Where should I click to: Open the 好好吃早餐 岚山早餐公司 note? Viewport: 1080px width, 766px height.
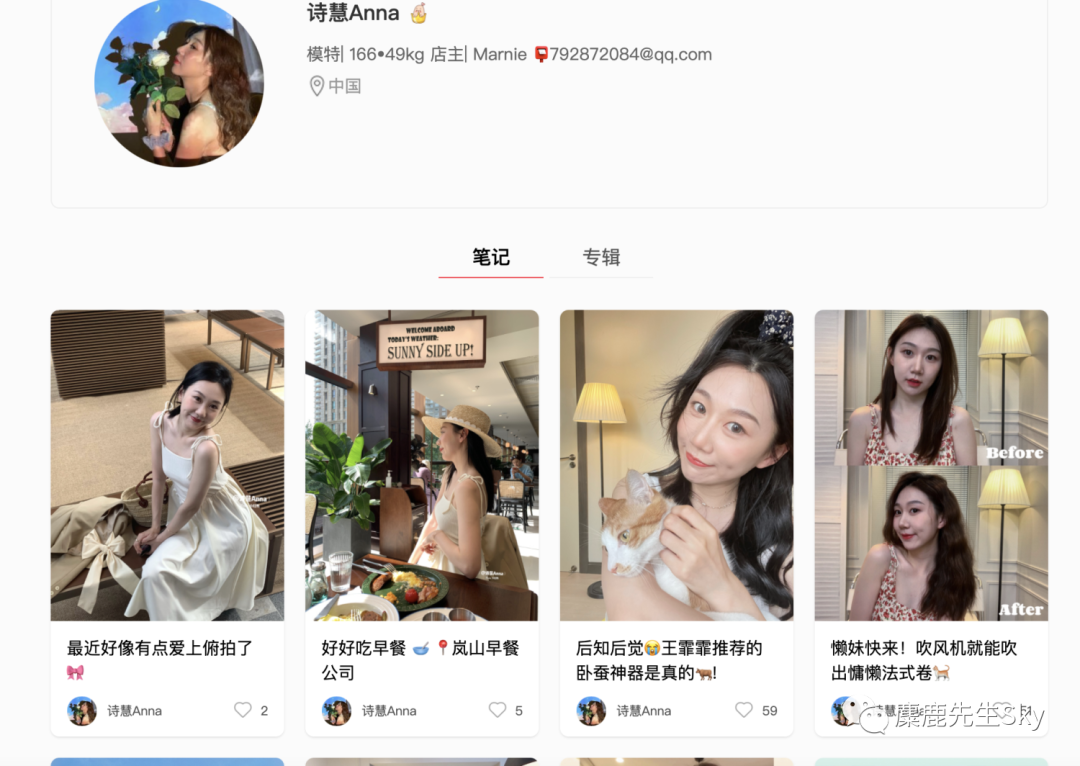[x=421, y=465]
